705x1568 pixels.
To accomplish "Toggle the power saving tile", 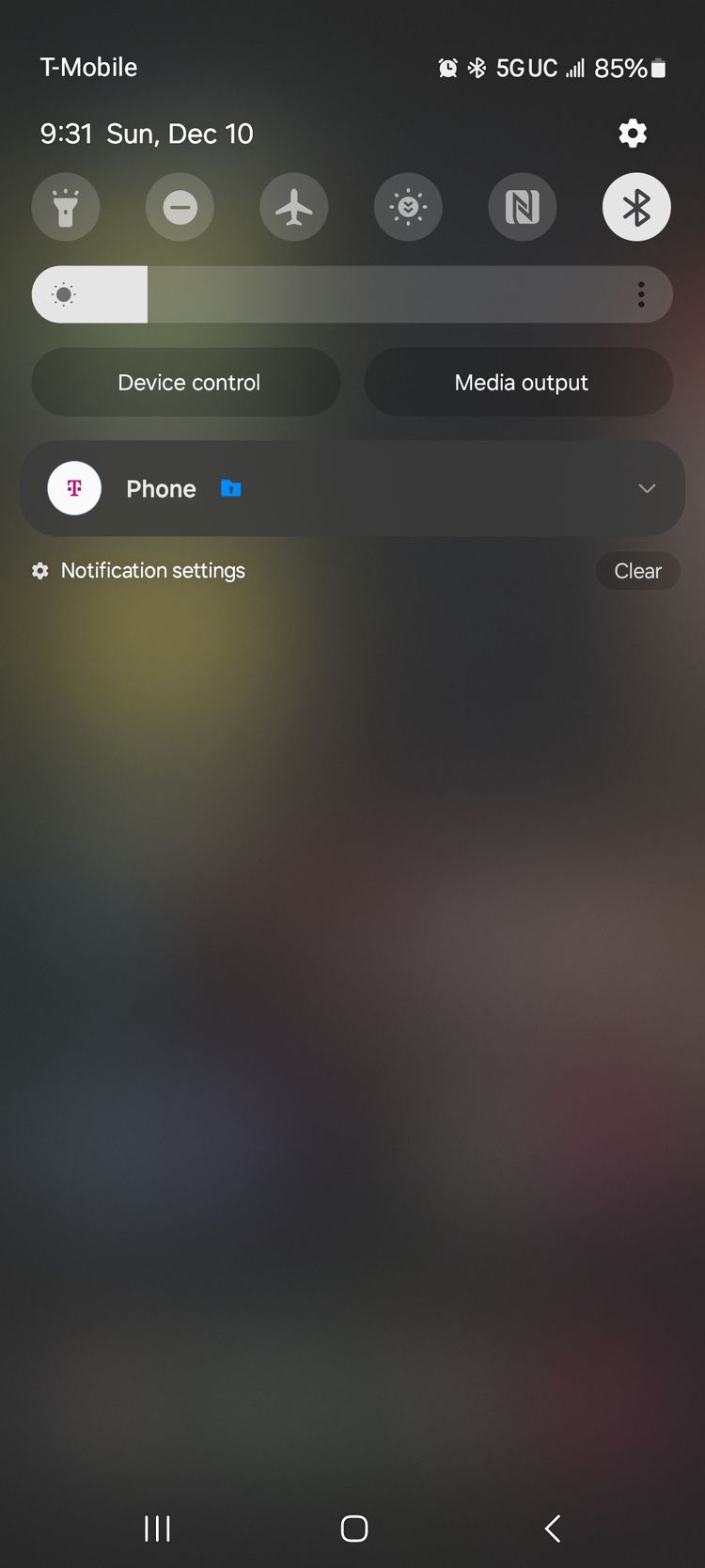I will click(408, 207).
